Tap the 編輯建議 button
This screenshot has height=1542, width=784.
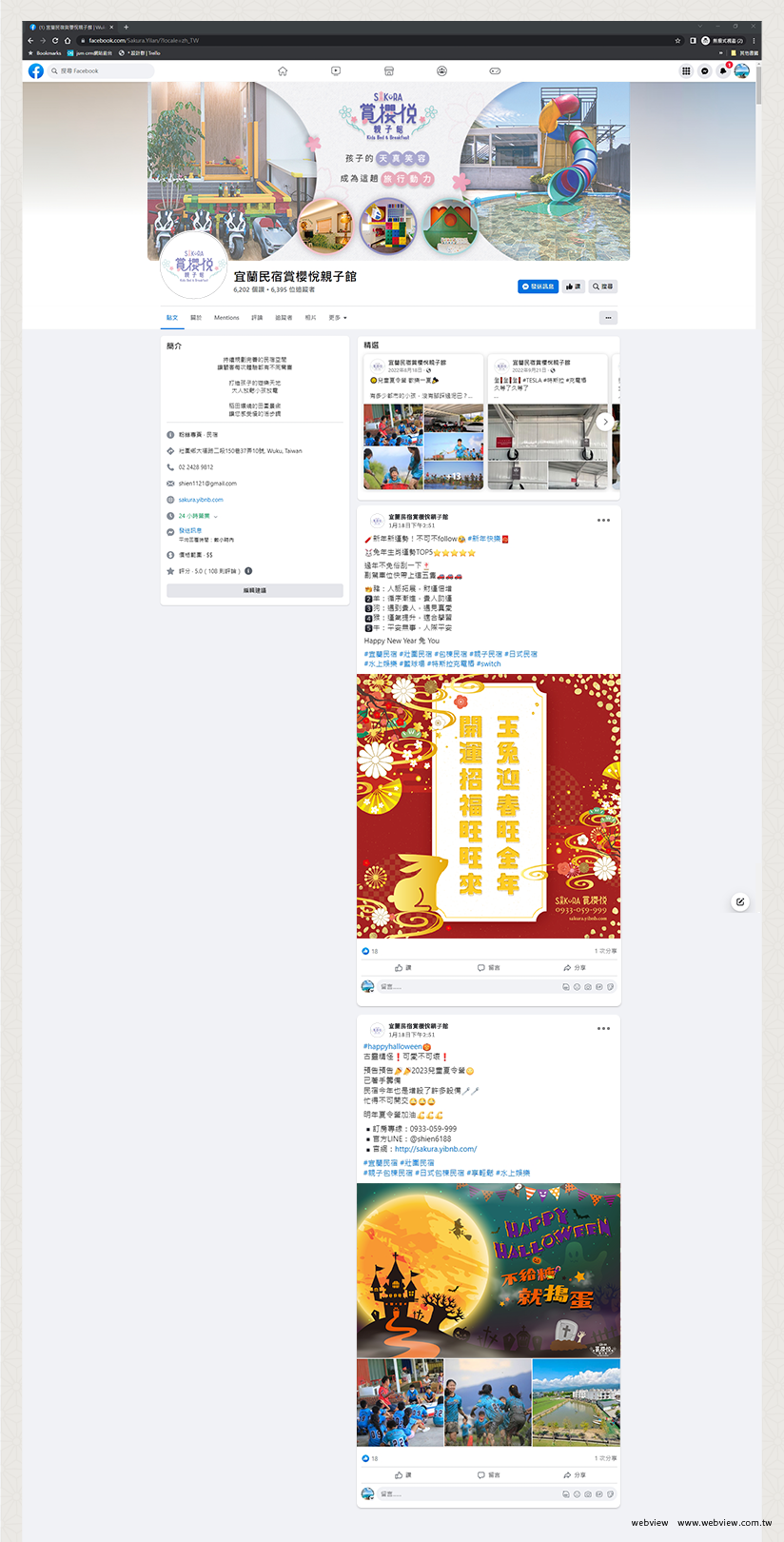(254, 590)
